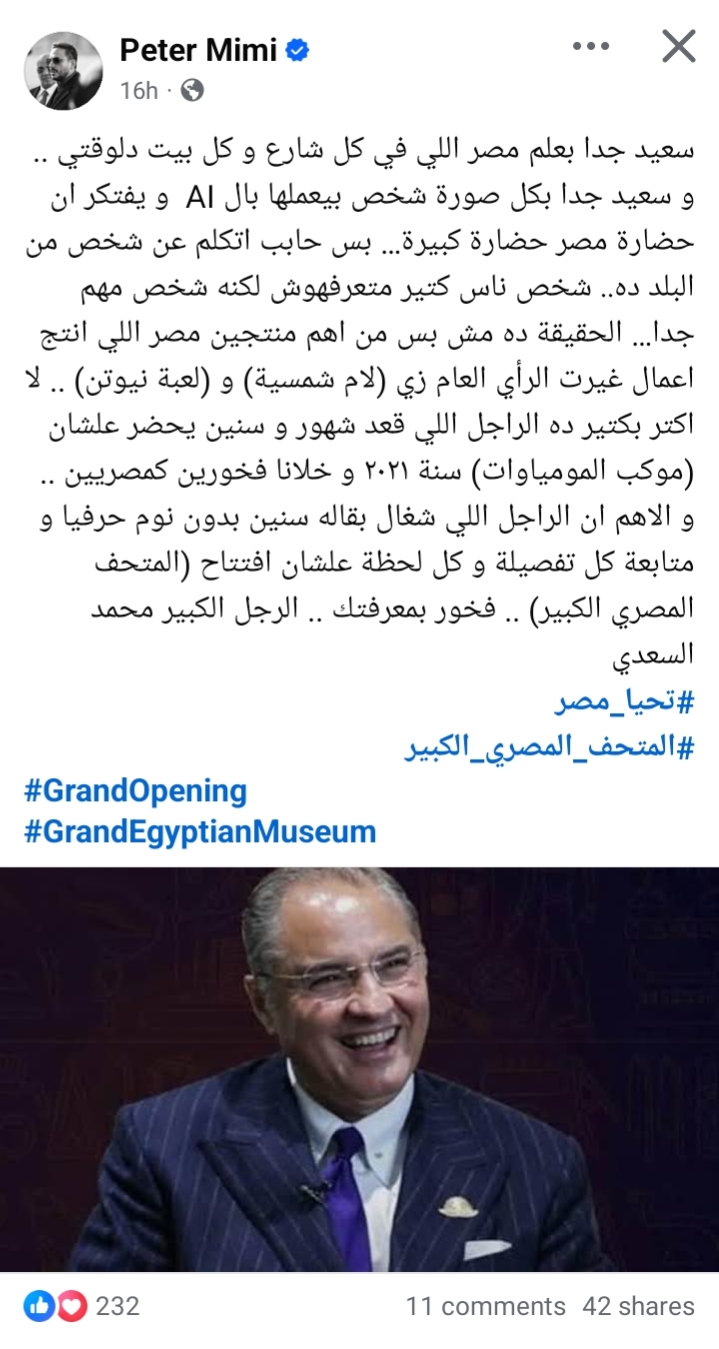Open the #GrandEgyptianMuseum hashtag
Screen dimensions: 719x1349
[x=200, y=831]
